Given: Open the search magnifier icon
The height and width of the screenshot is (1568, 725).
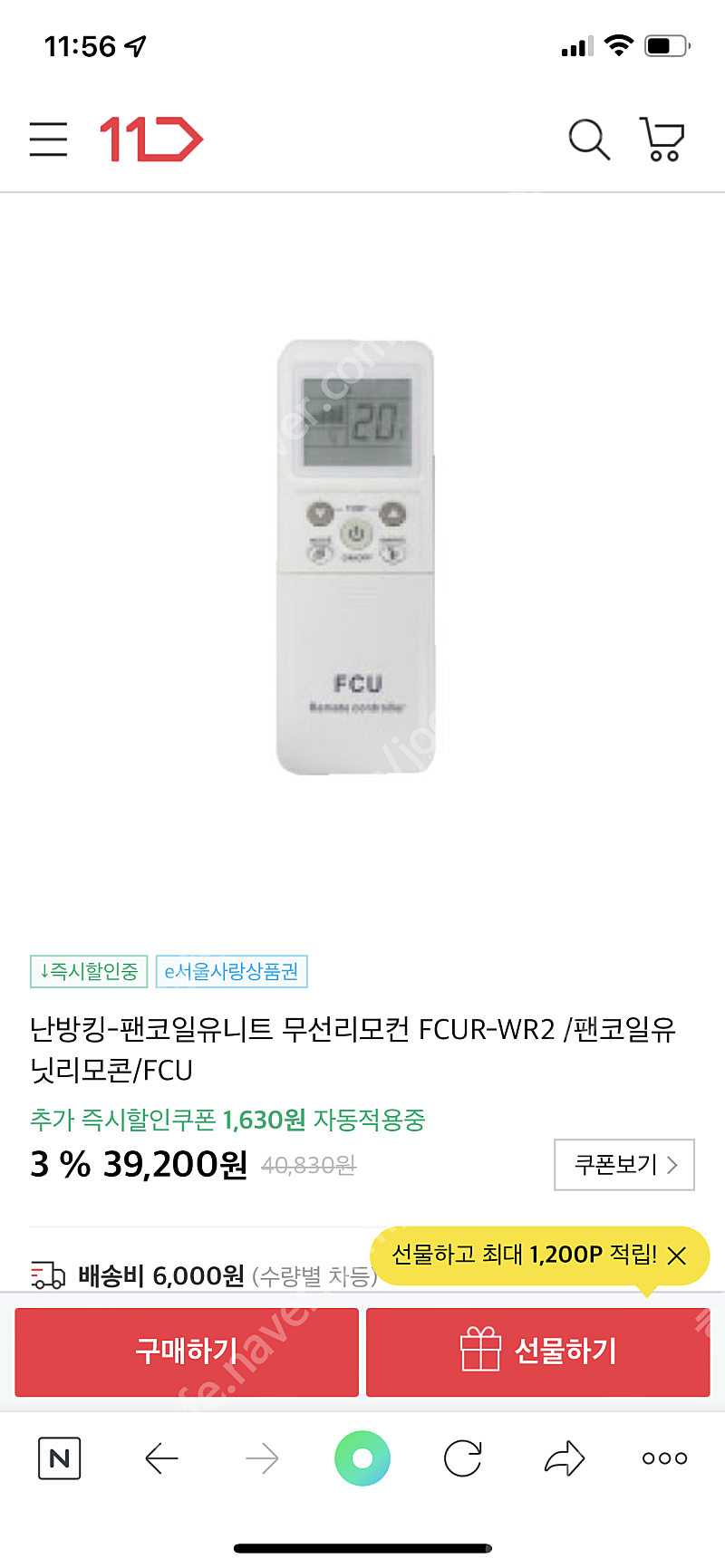Looking at the screenshot, I should pos(589,139).
